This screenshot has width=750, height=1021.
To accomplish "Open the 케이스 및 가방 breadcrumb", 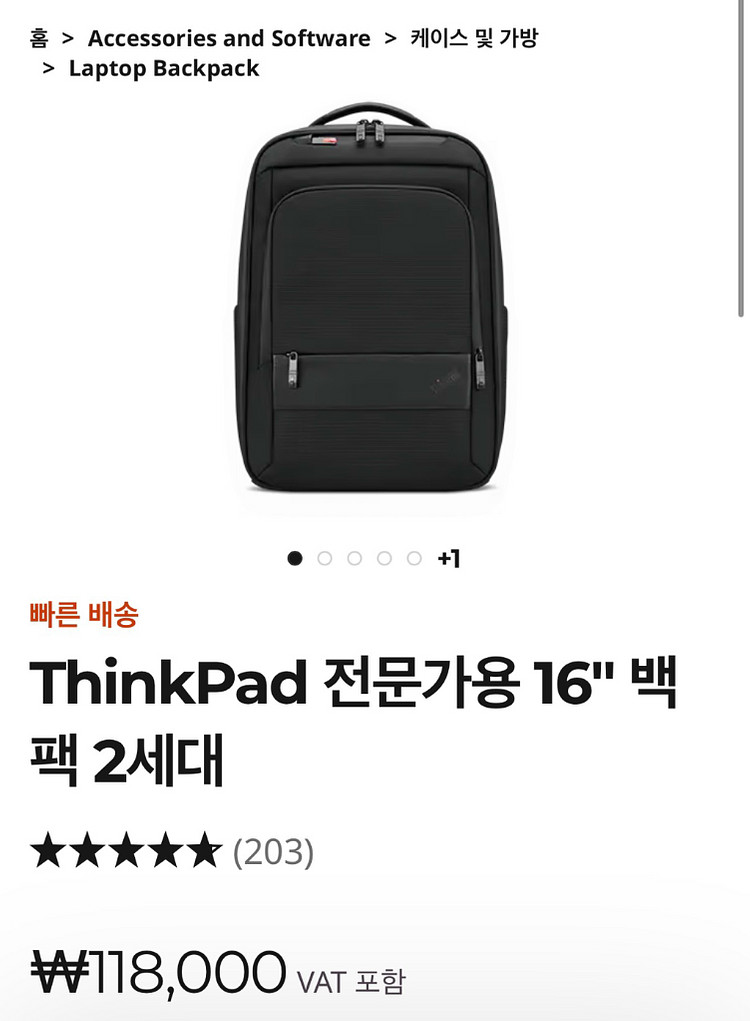I will [474, 39].
